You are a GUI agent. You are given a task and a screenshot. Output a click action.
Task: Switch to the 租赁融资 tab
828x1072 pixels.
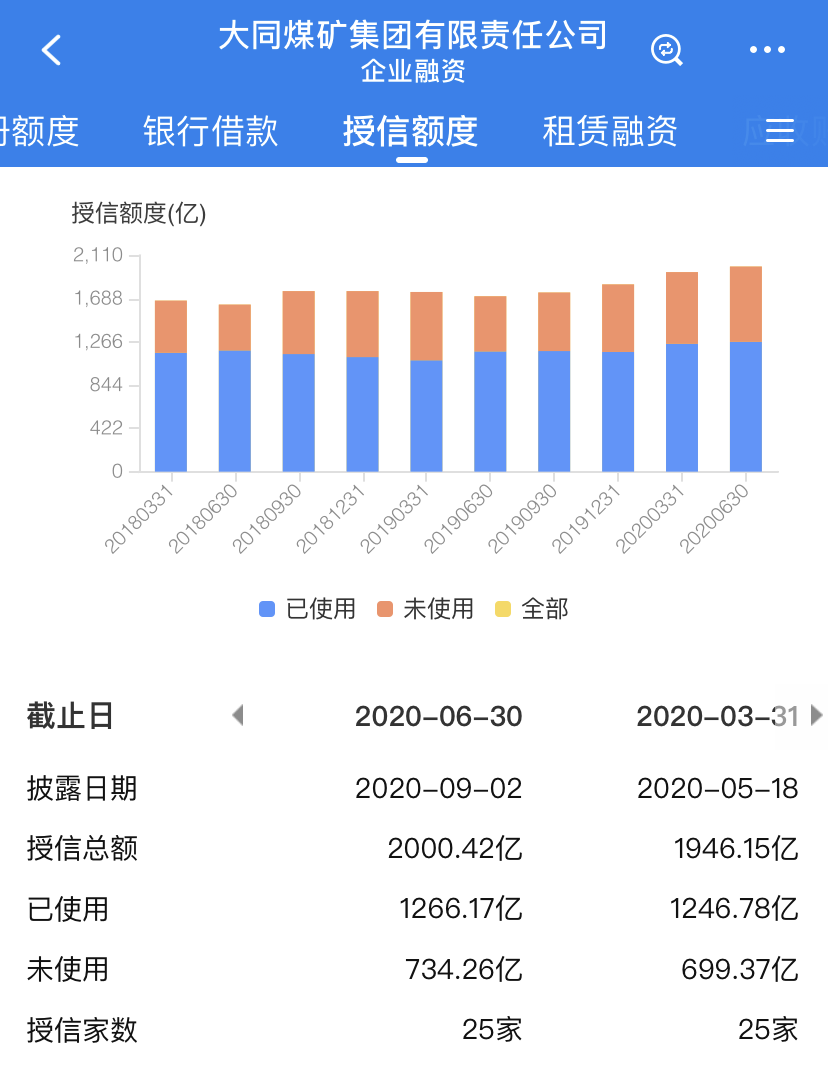(x=610, y=131)
